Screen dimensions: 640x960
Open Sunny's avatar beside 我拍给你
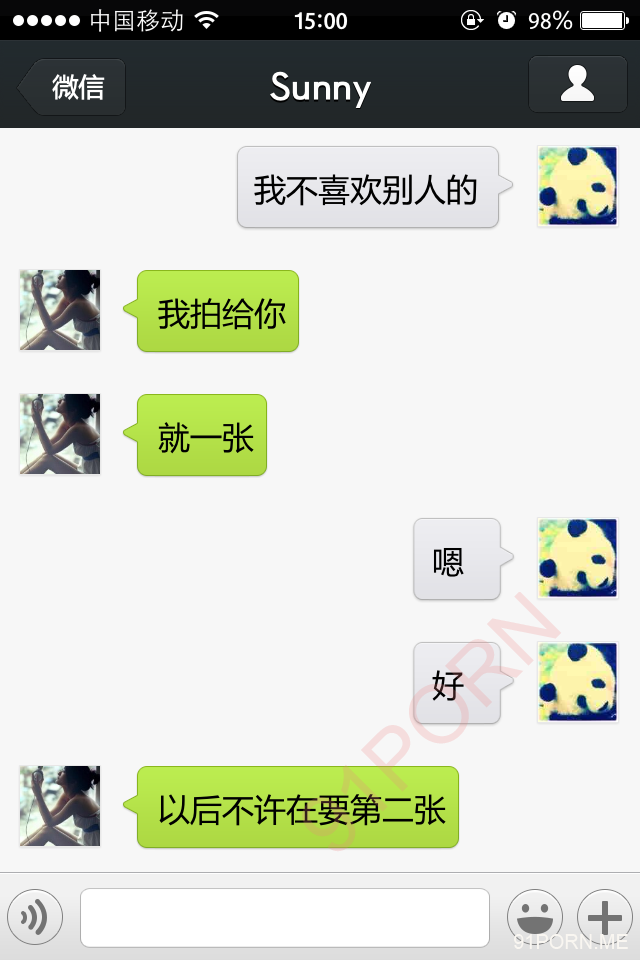[x=60, y=310]
